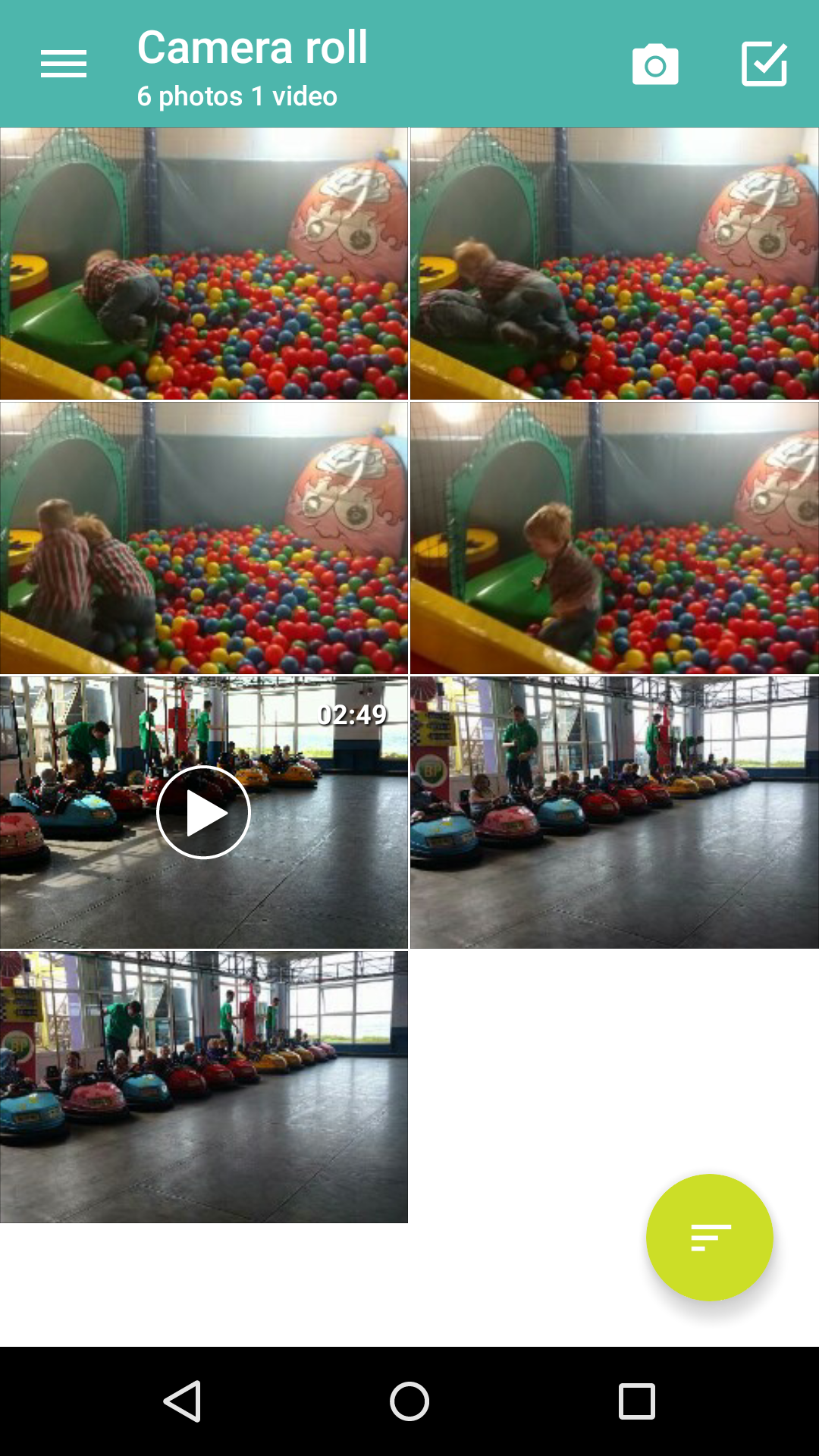Go back with the system back button
This screenshot has height=1456, width=819.
coord(182,1401)
